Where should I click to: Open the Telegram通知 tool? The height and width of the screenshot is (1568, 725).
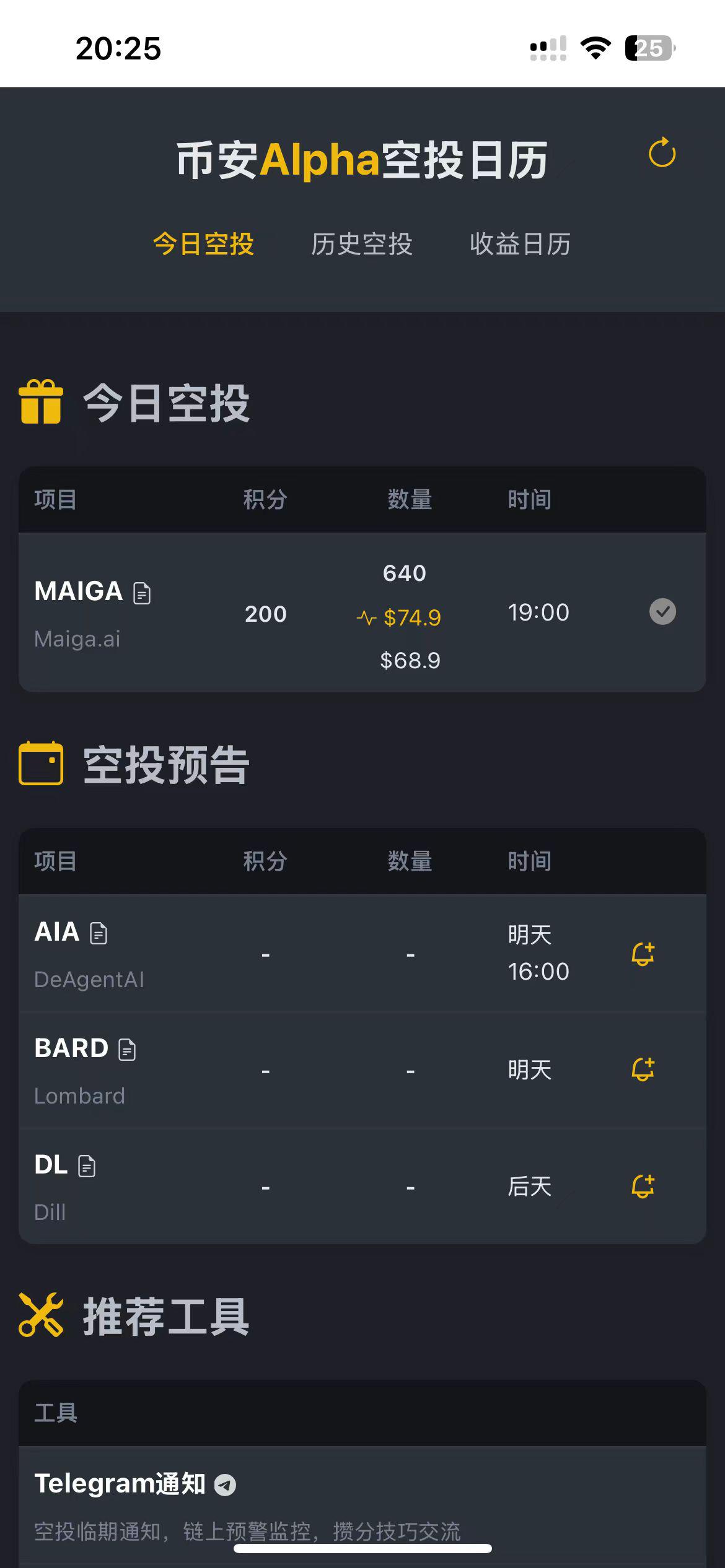[x=362, y=1506]
